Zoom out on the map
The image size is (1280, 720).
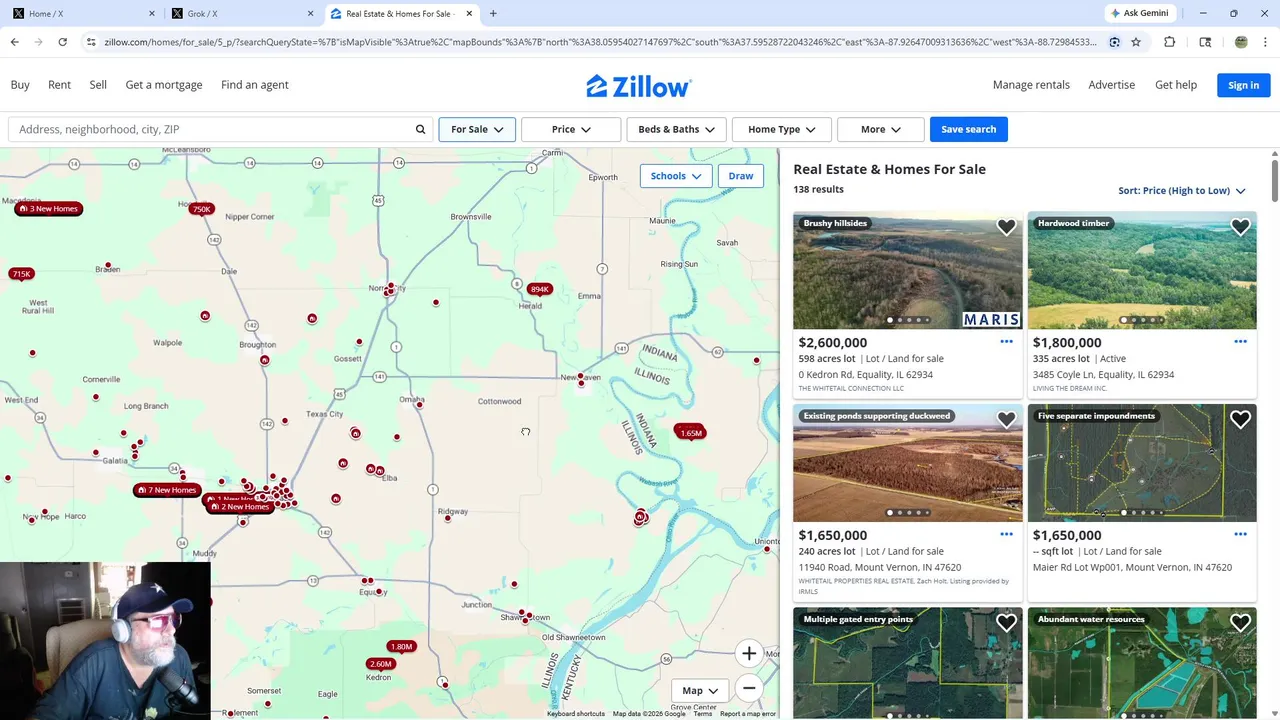(x=749, y=688)
